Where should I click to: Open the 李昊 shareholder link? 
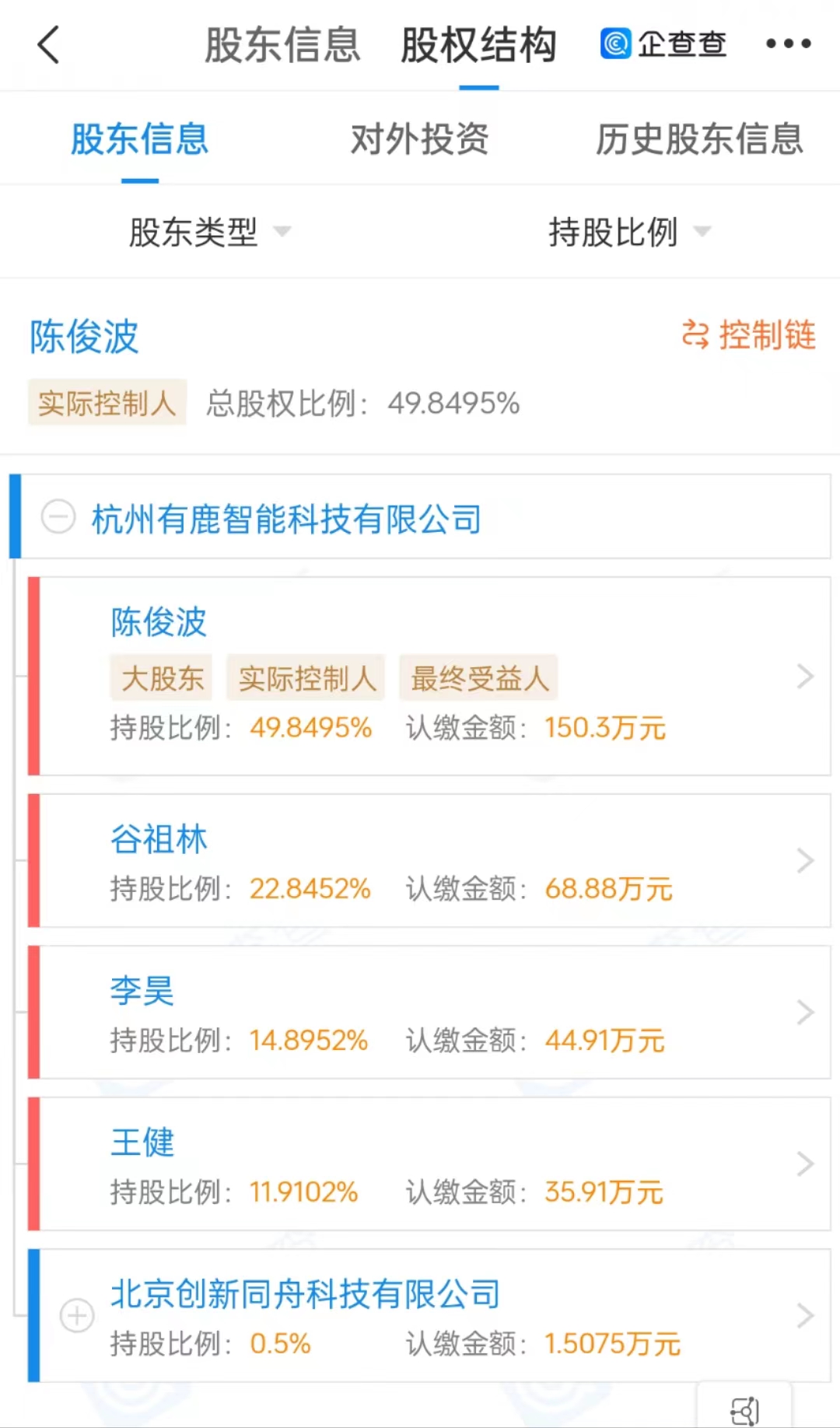[x=141, y=989]
